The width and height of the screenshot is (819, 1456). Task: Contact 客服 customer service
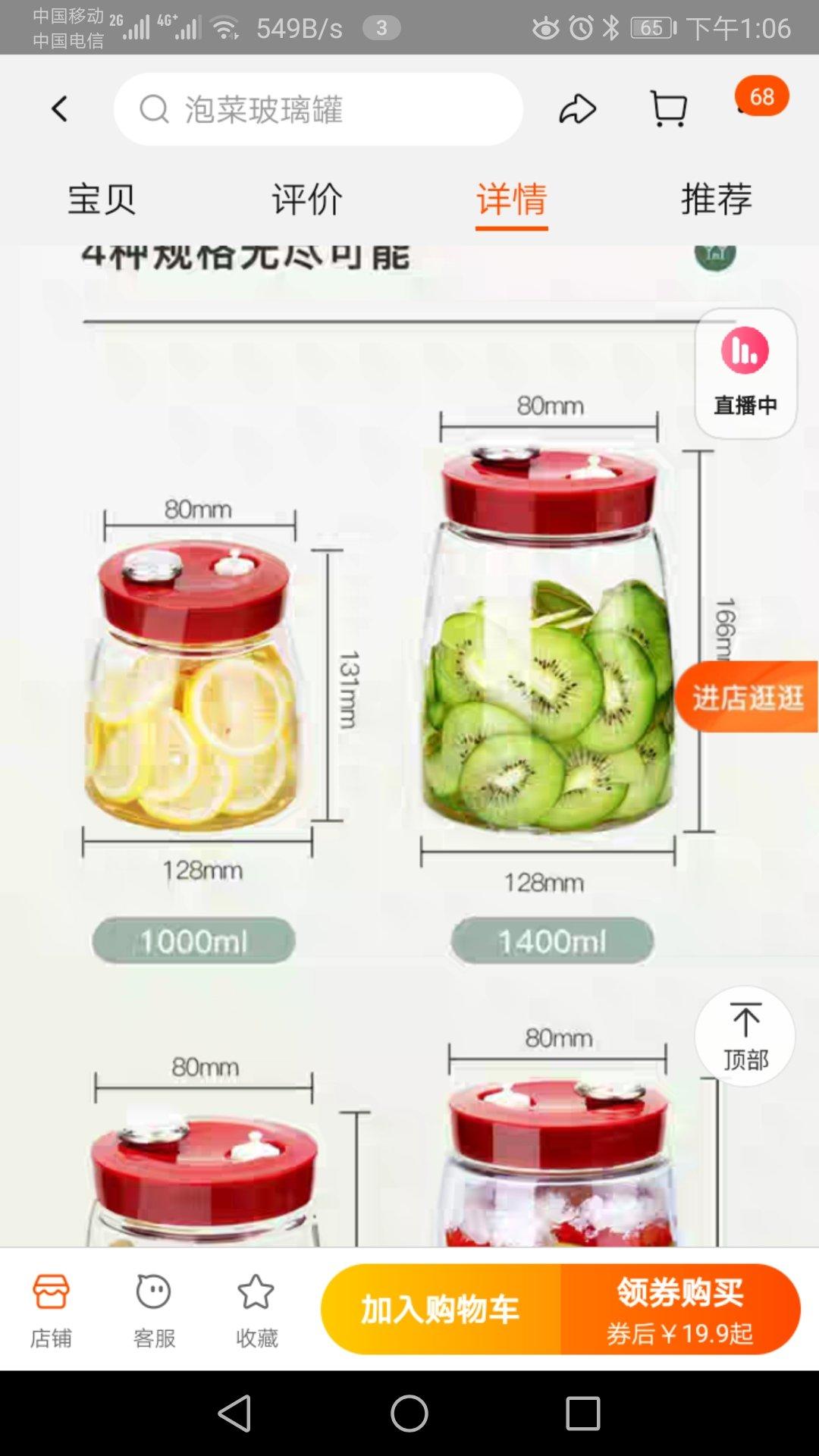click(x=154, y=1309)
